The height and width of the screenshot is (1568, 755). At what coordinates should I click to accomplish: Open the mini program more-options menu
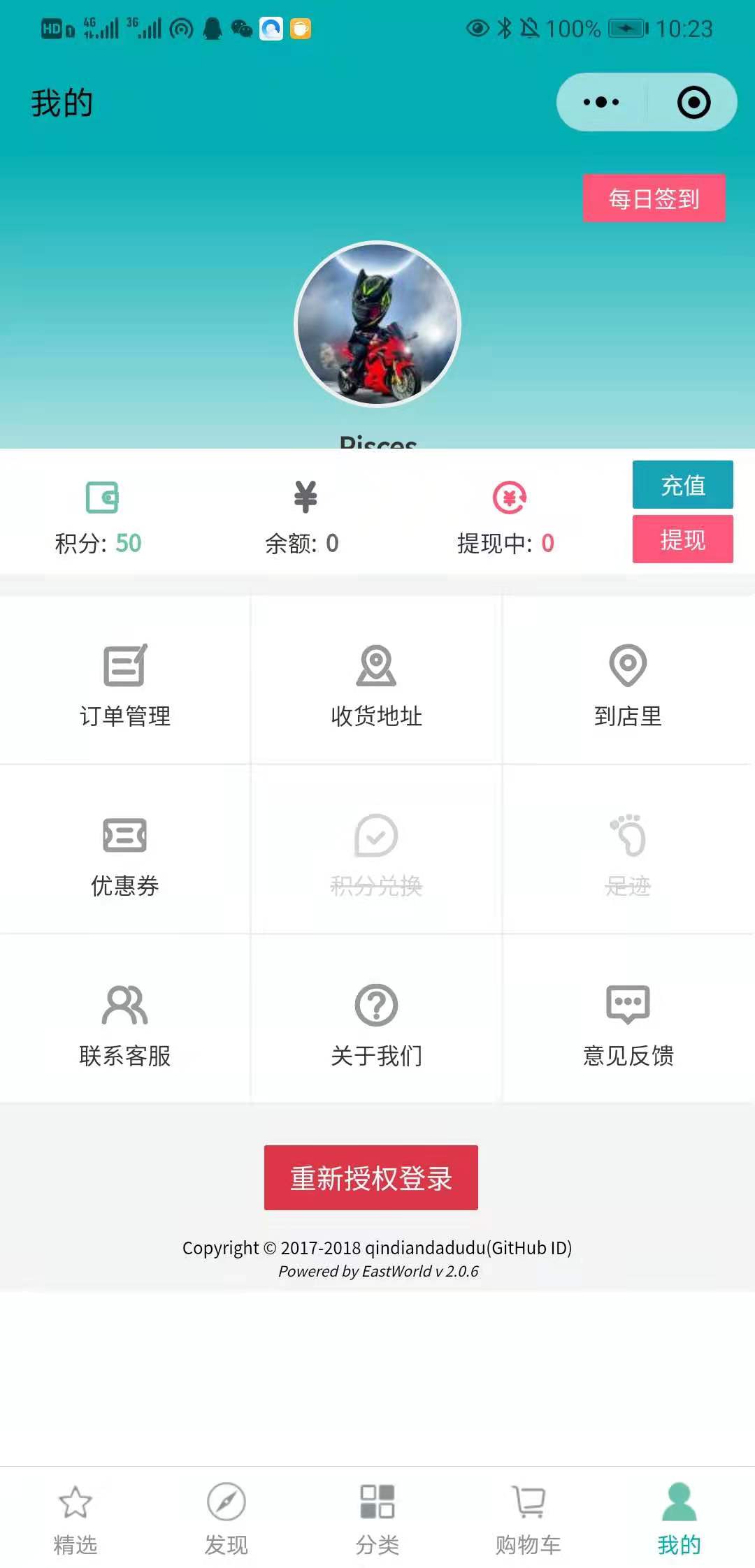(x=601, y=102)
